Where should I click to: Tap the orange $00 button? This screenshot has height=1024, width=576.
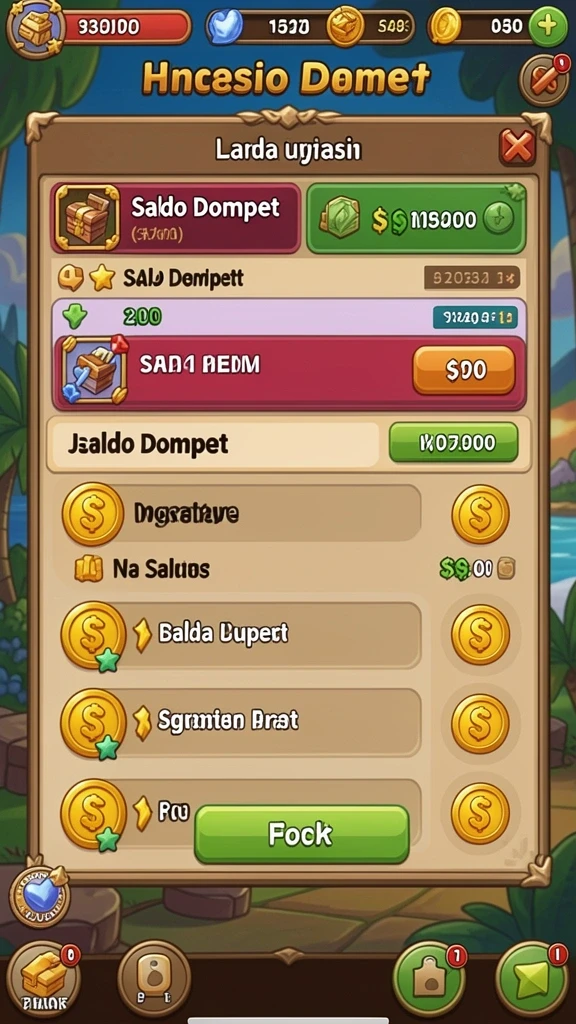464,370
